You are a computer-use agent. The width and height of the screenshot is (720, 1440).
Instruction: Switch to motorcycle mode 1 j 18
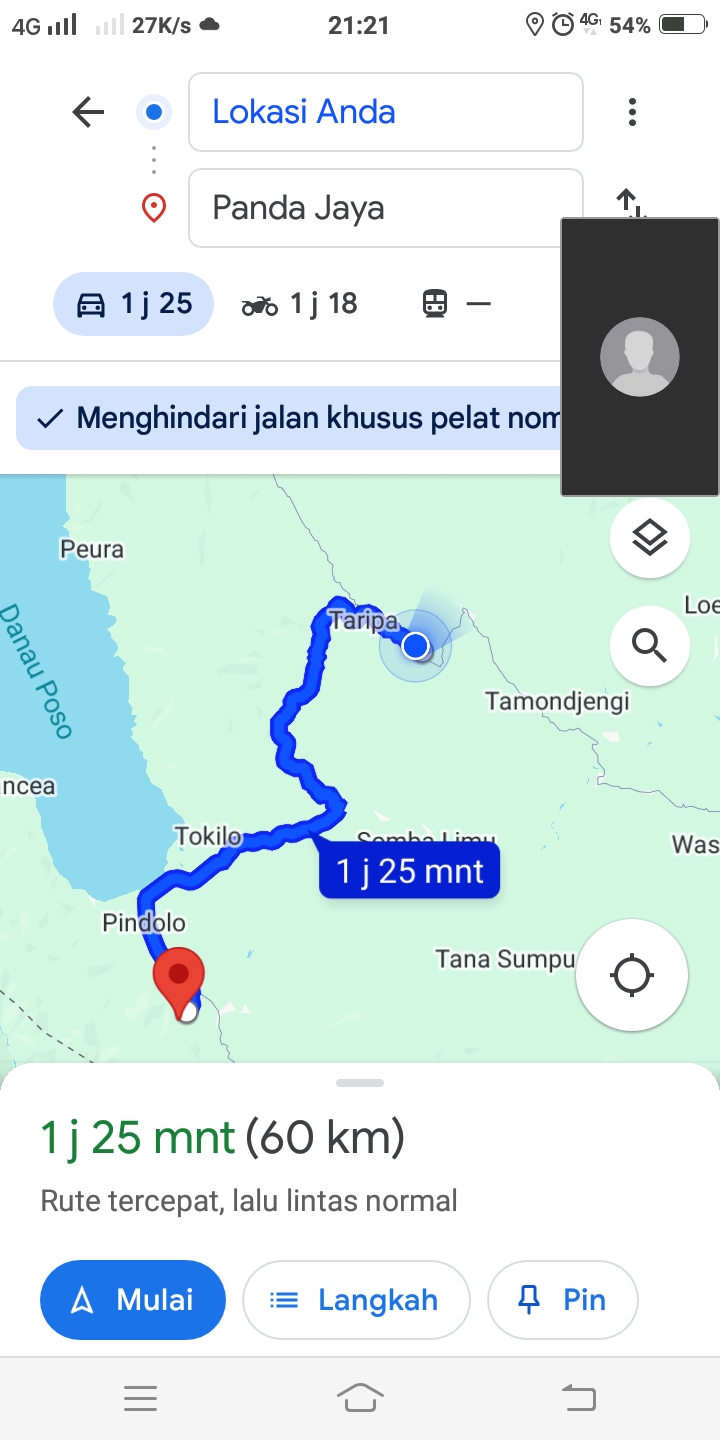point(299,304)
